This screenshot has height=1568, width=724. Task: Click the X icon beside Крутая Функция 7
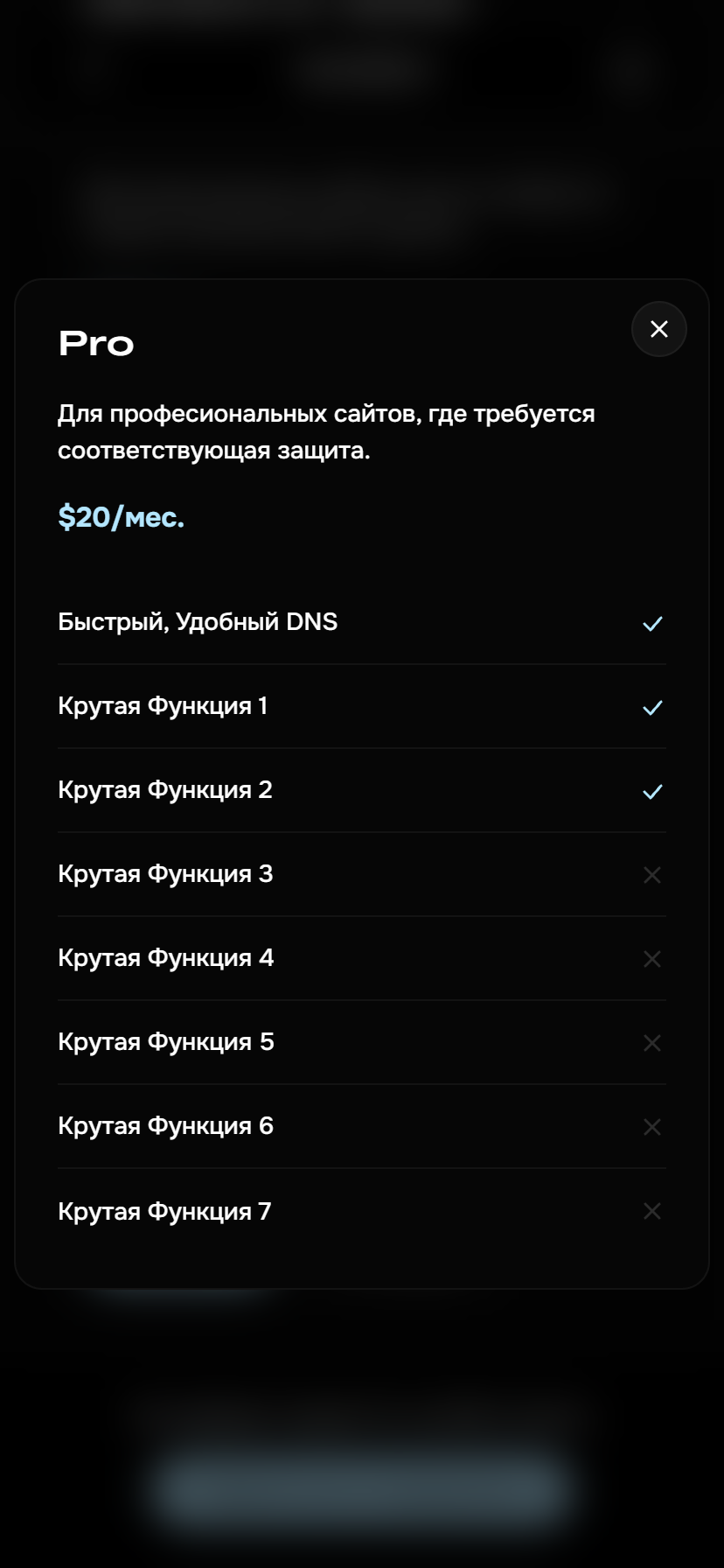click(651, 1211)
